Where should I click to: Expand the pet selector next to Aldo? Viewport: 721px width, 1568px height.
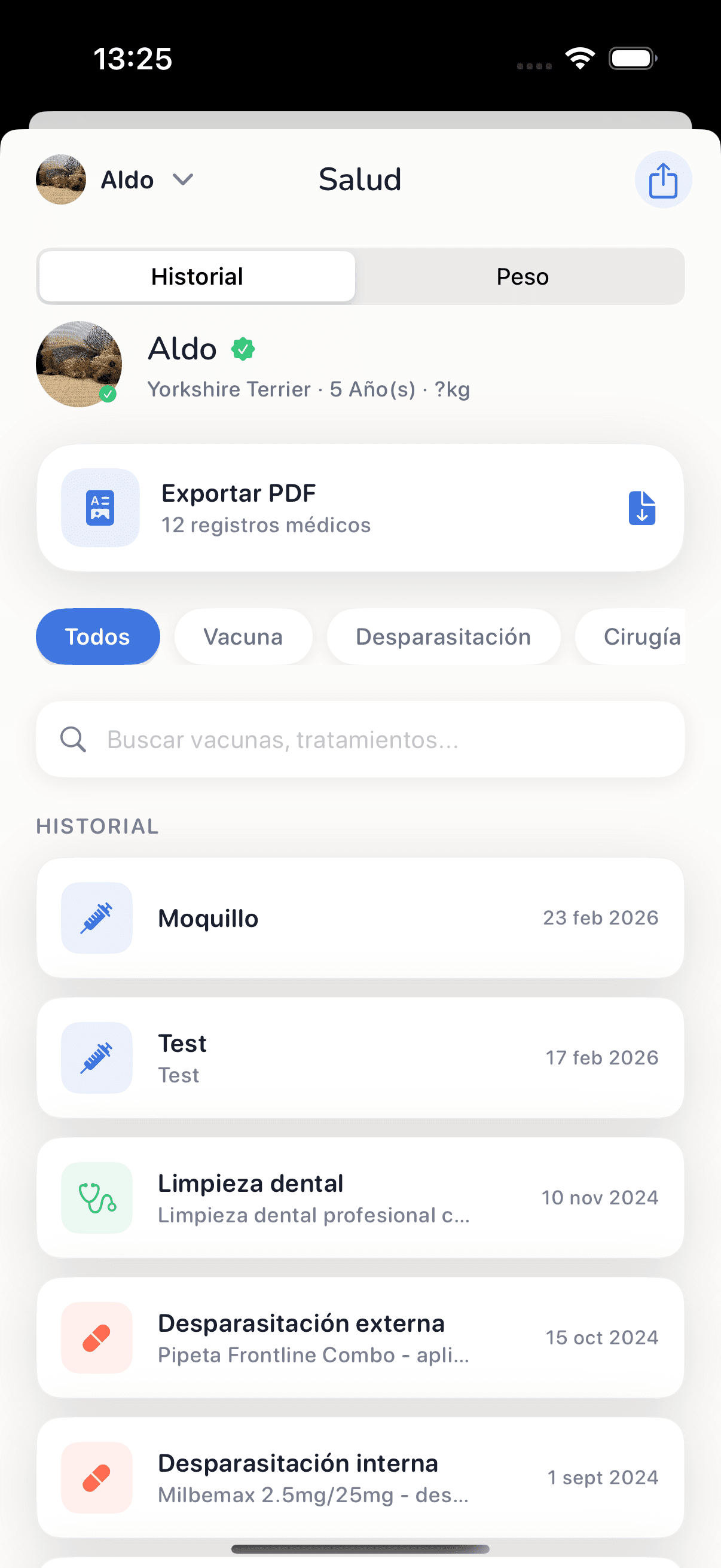tap(184, 179)
